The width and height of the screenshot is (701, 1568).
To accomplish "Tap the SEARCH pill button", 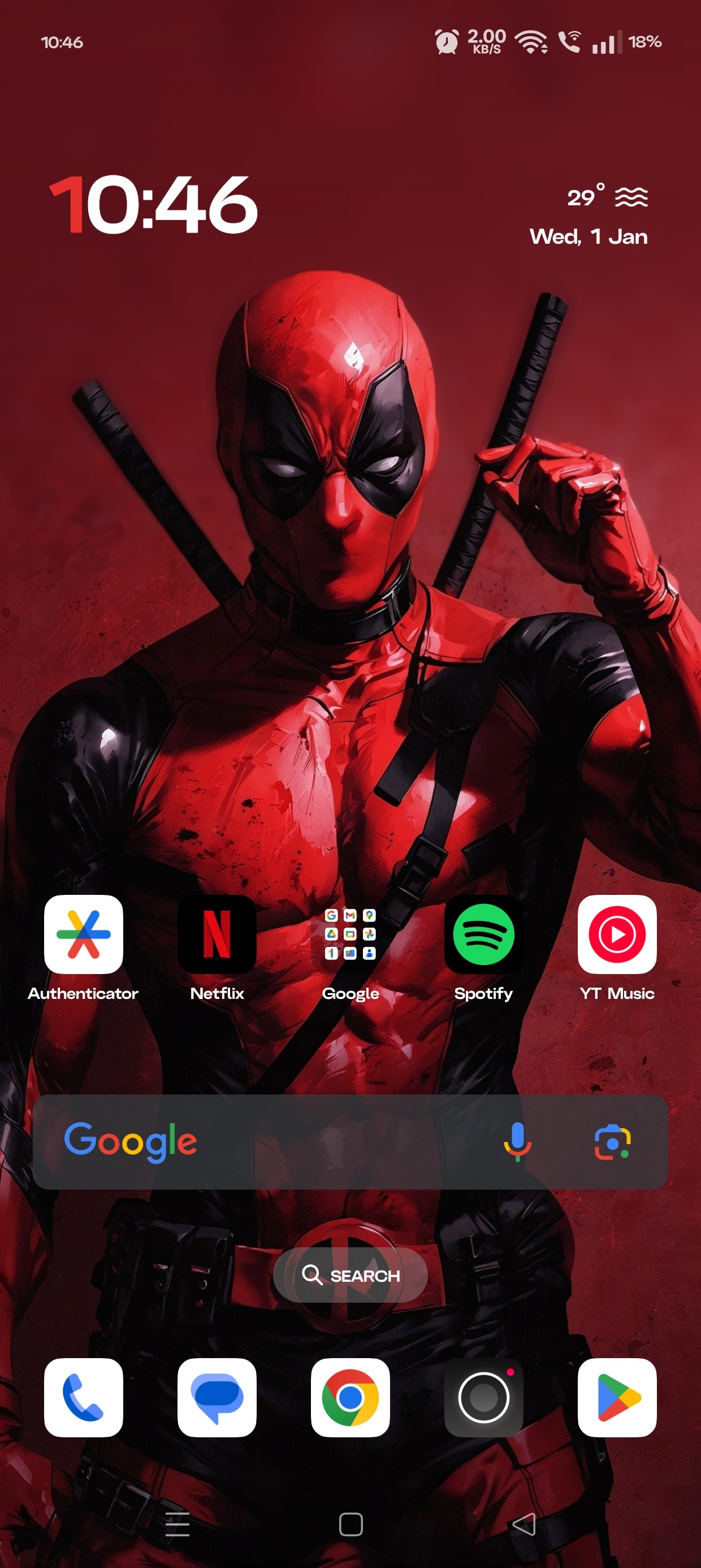I will (350, 1275).
